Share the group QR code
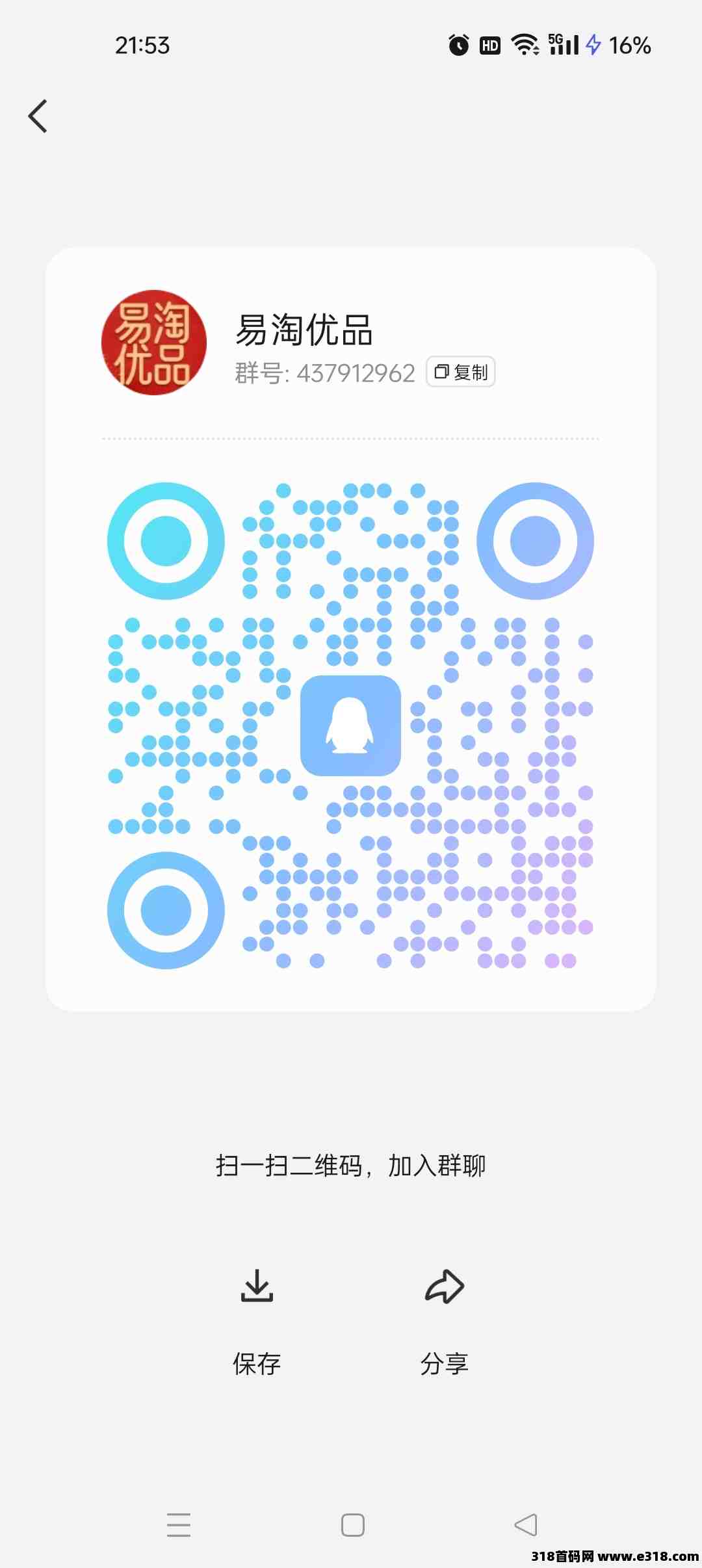 pos(445,1322)
